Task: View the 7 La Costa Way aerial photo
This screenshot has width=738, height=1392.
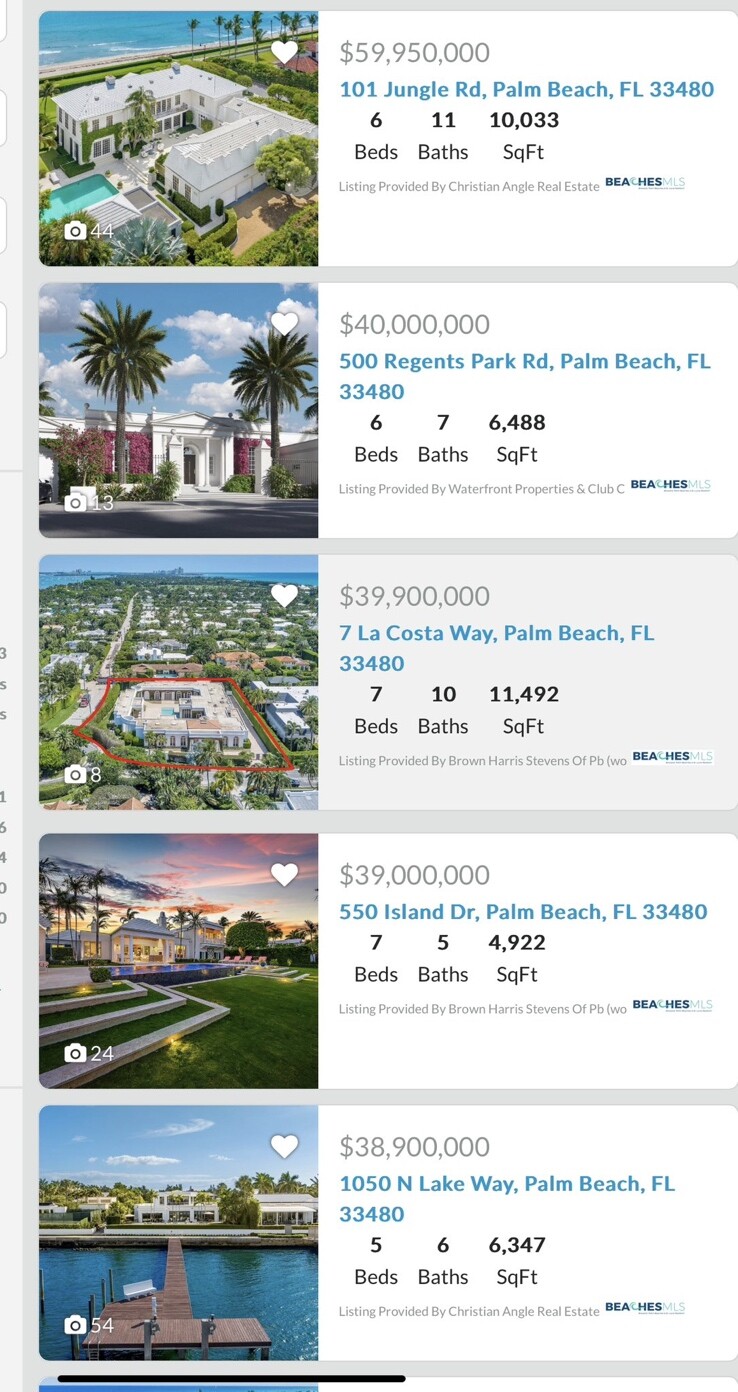Action: [x=179, y=683]
